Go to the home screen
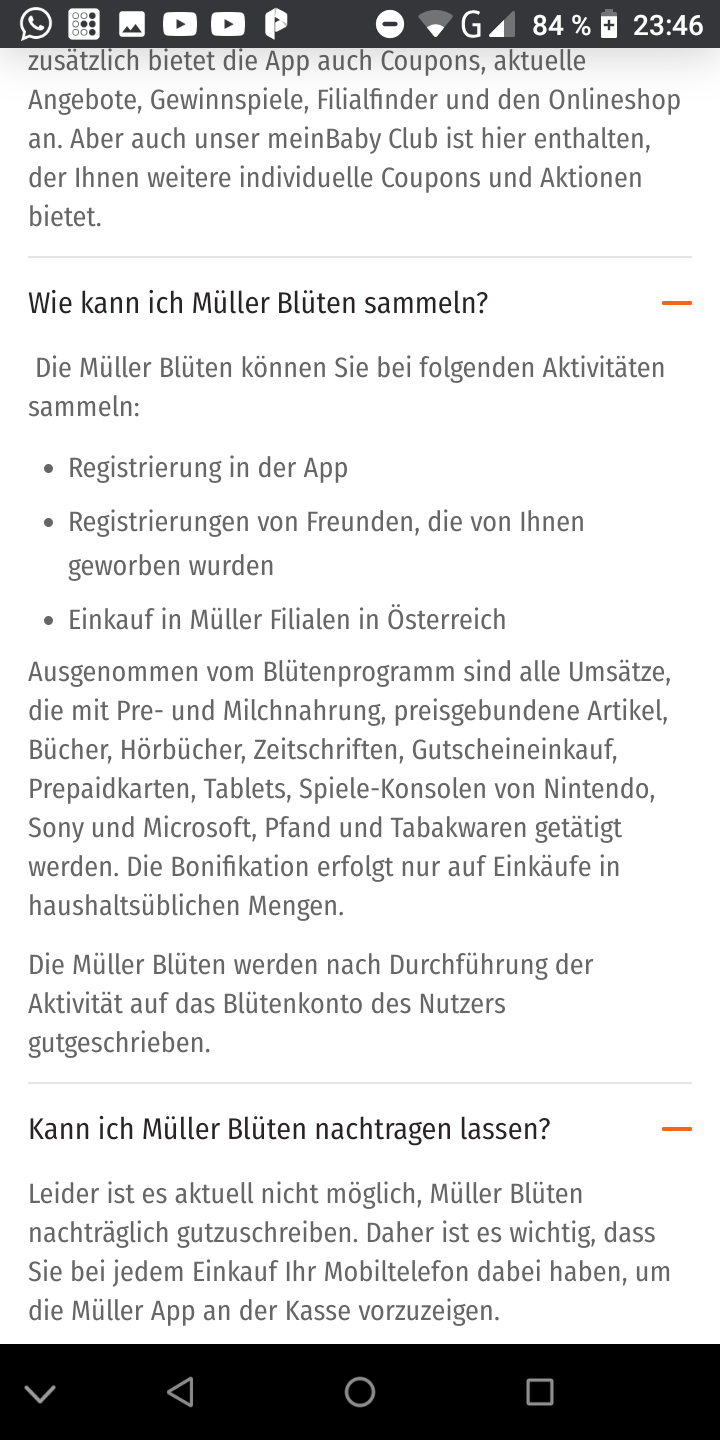 (x=360, y=1392)
